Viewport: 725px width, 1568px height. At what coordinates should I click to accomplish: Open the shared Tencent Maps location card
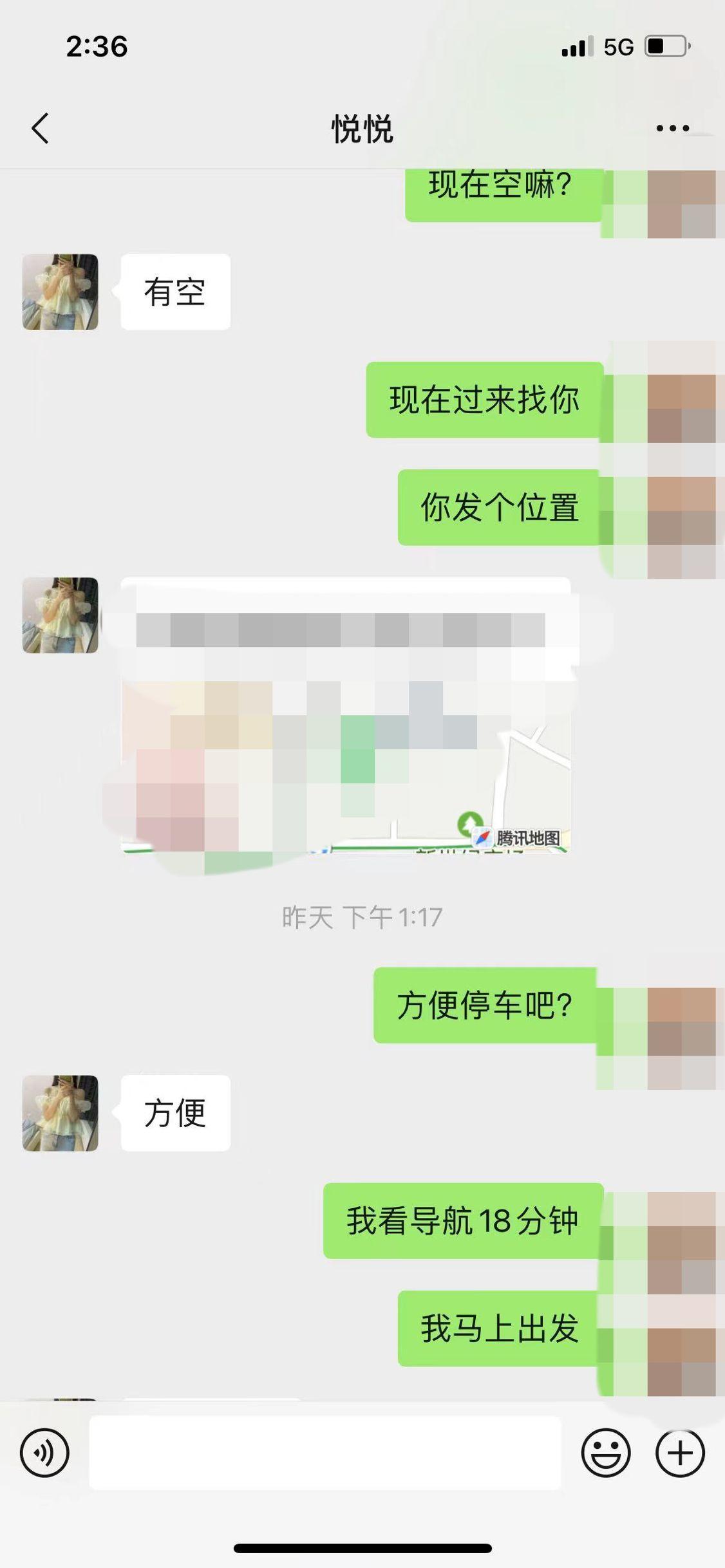point(346,716)
